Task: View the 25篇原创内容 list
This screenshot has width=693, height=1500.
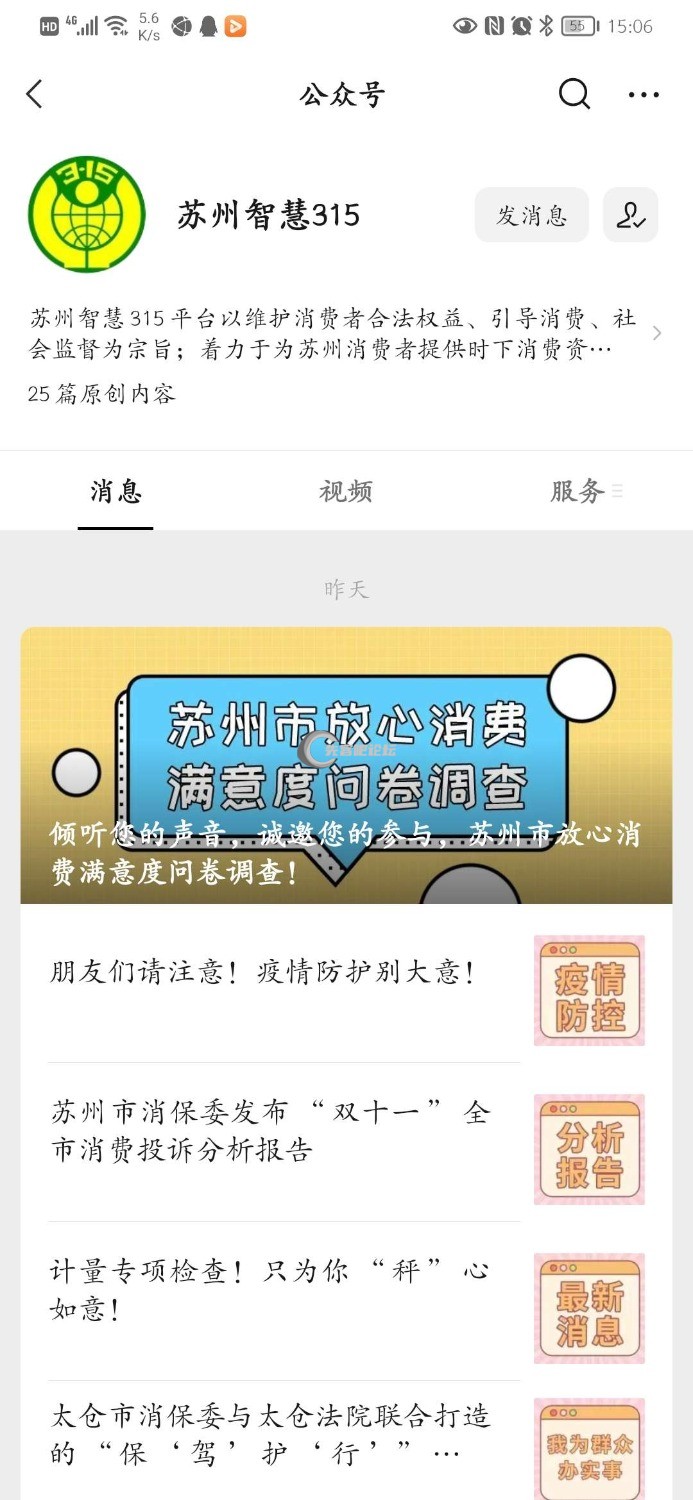Action: [x=102, y=394]
